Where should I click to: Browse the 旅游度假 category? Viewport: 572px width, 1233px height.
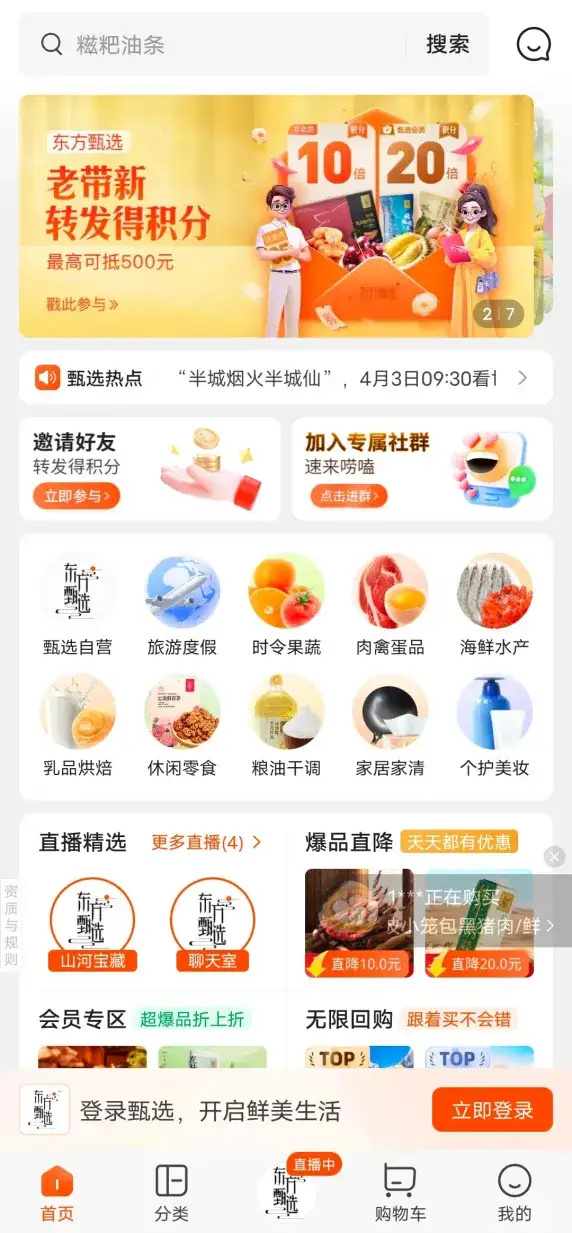(x=182, y=606)
